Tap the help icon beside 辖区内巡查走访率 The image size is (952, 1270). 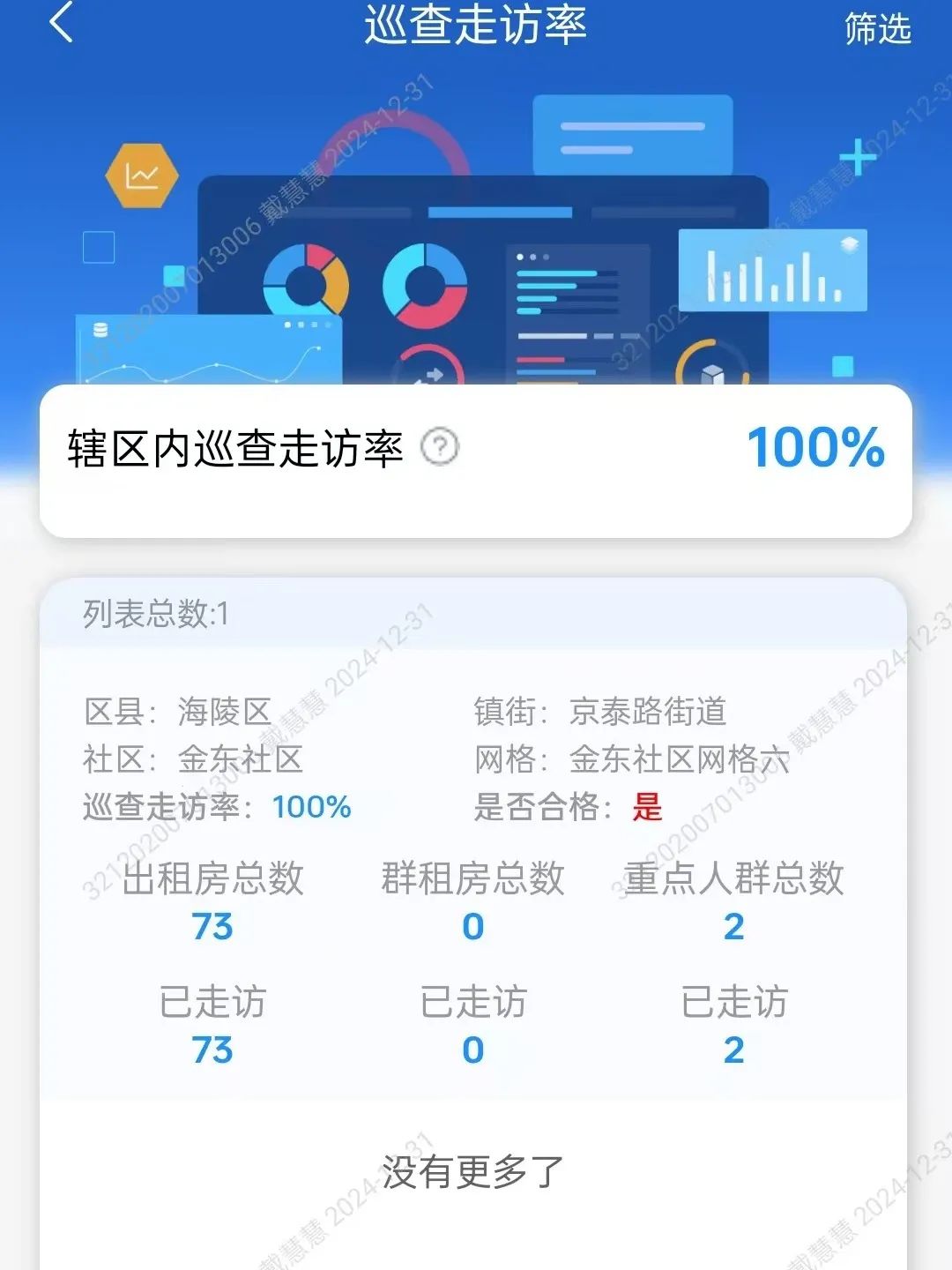(439, 447)
